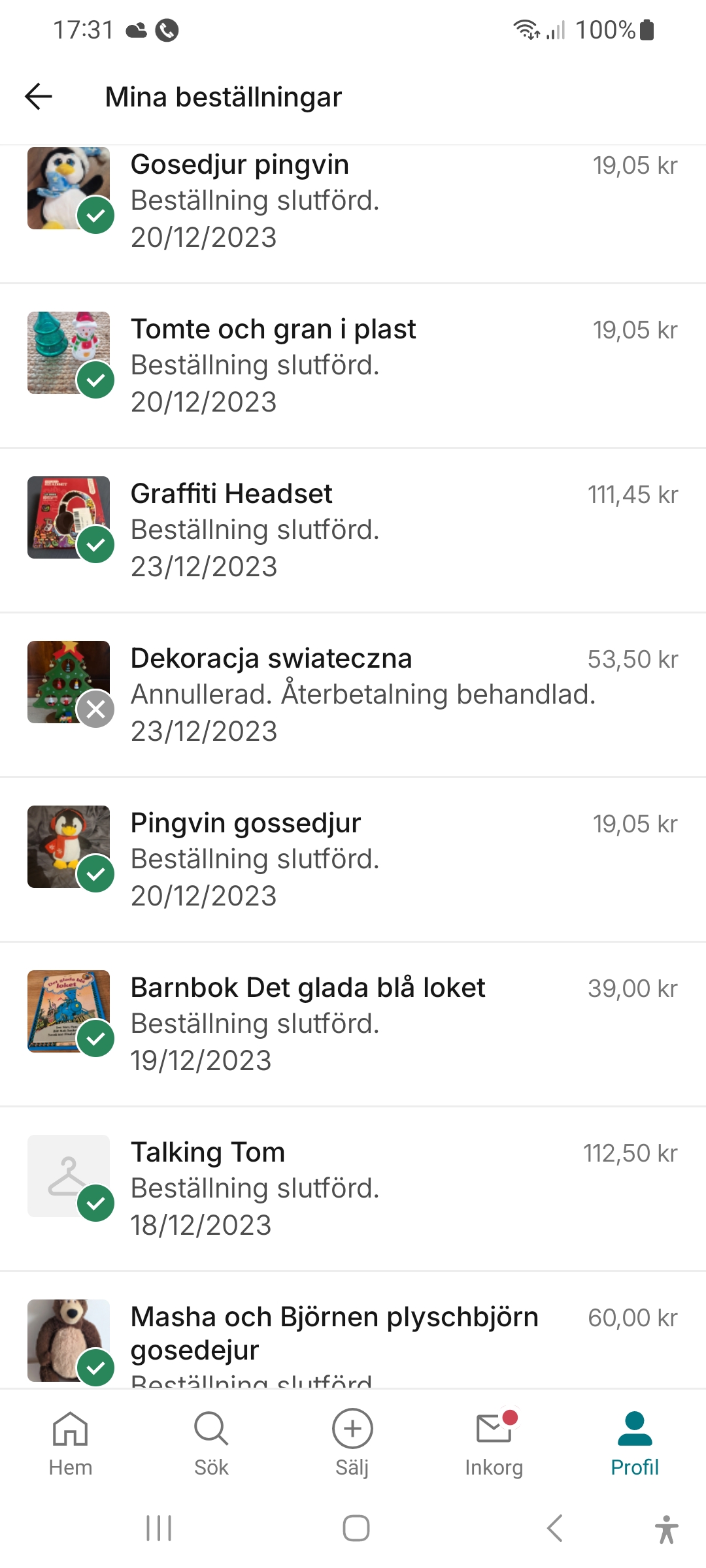Tap the system home button

point(356,1529)
